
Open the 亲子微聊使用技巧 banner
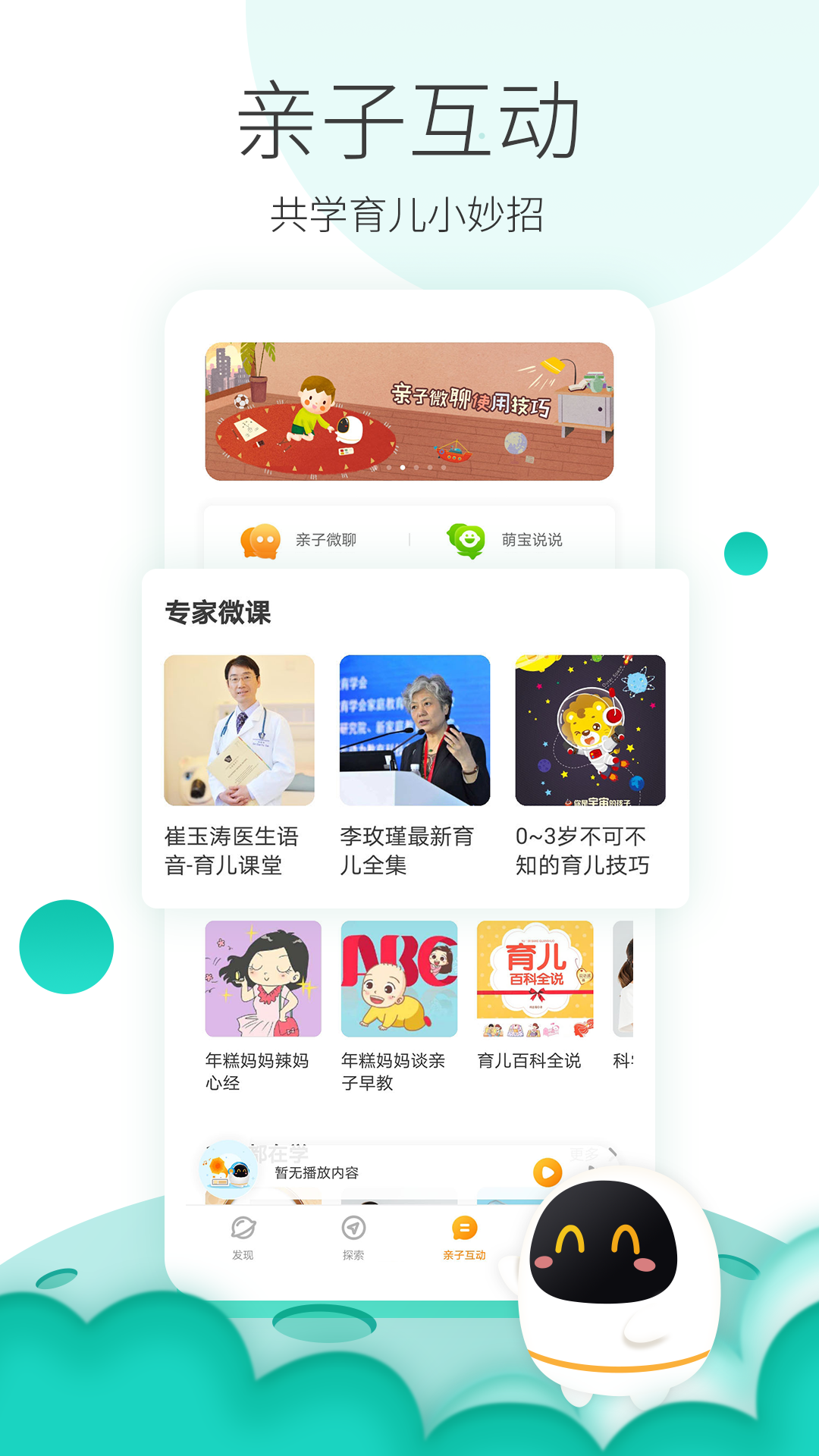point(409,409)
